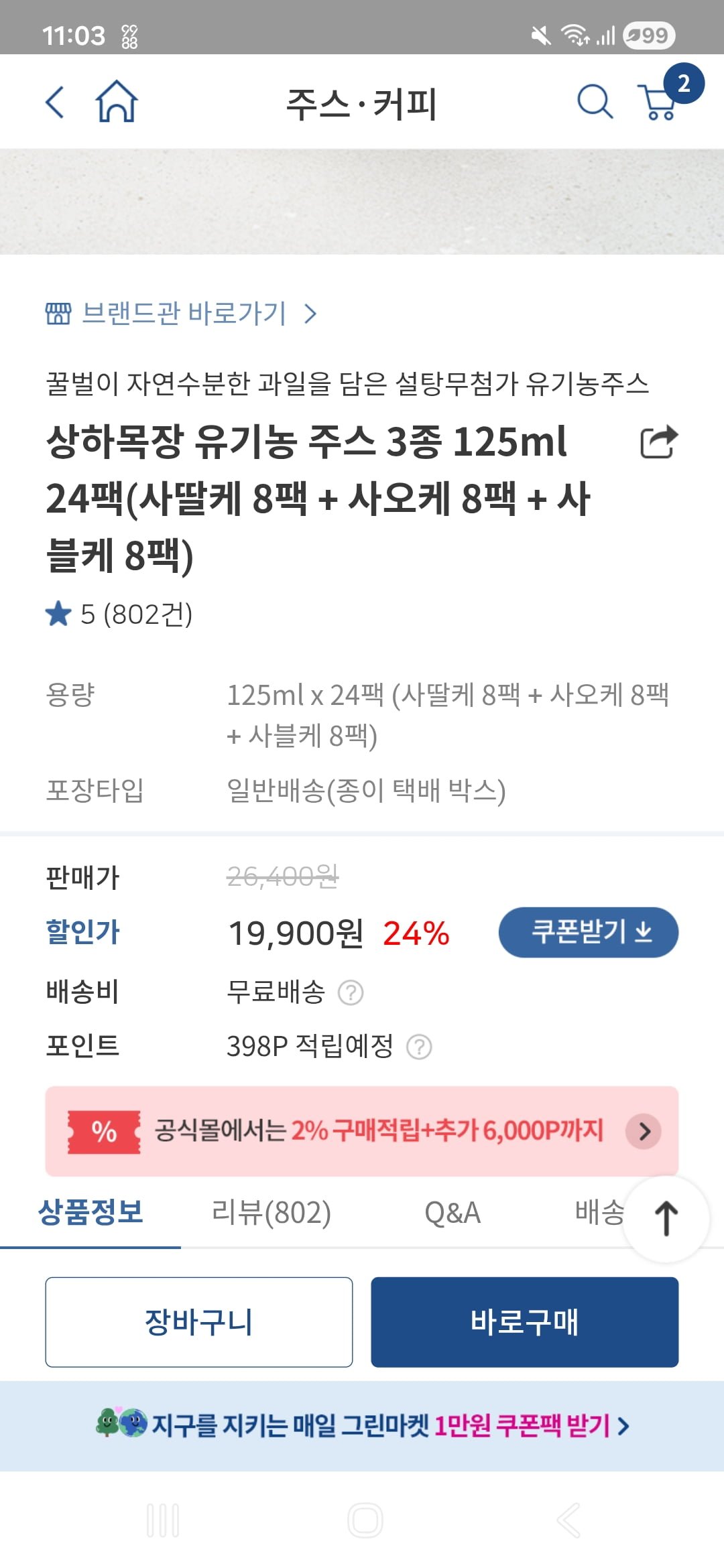This screenshot has height=1568, width=724.
Task: Buy now with 바로구매 button
Action: click(x=524, y=1321)
